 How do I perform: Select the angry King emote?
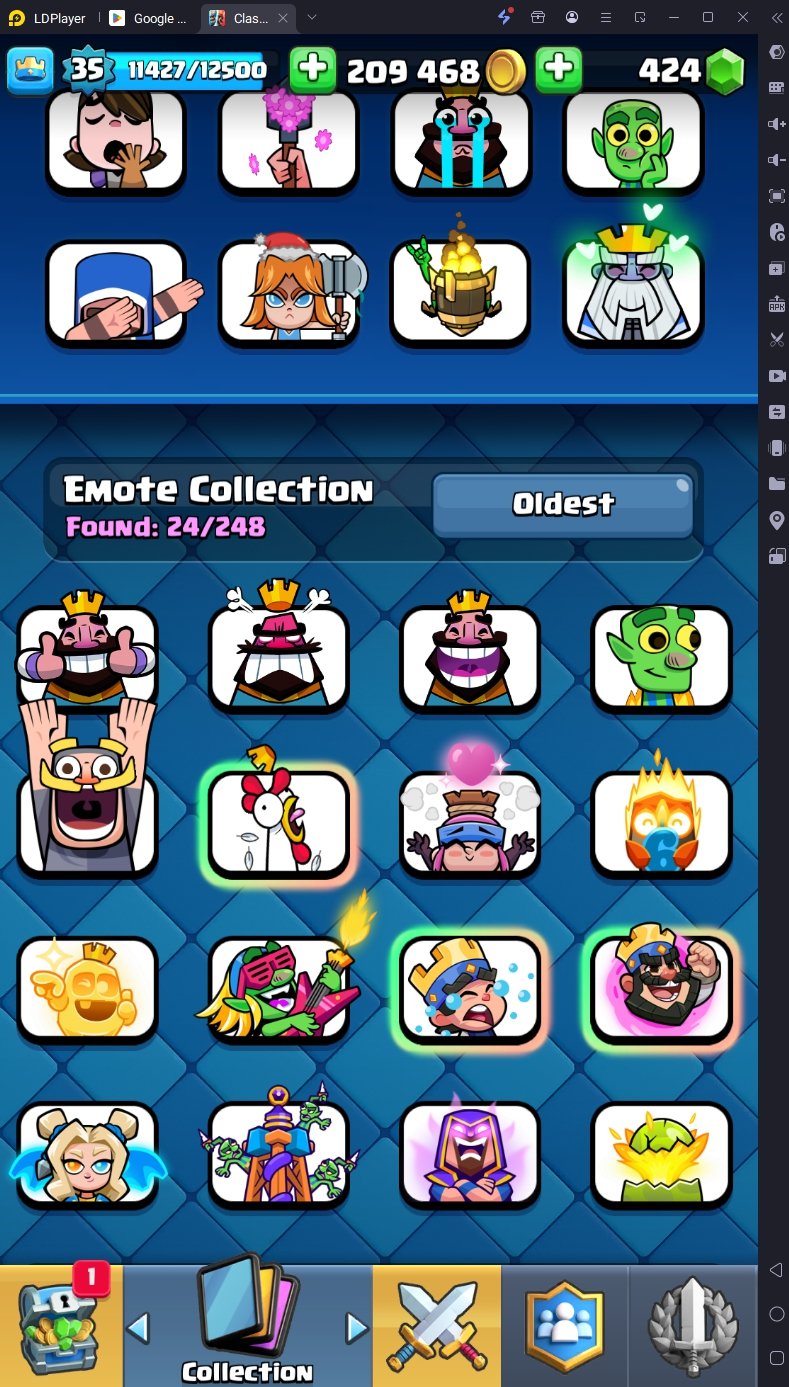tap(279, 657)
